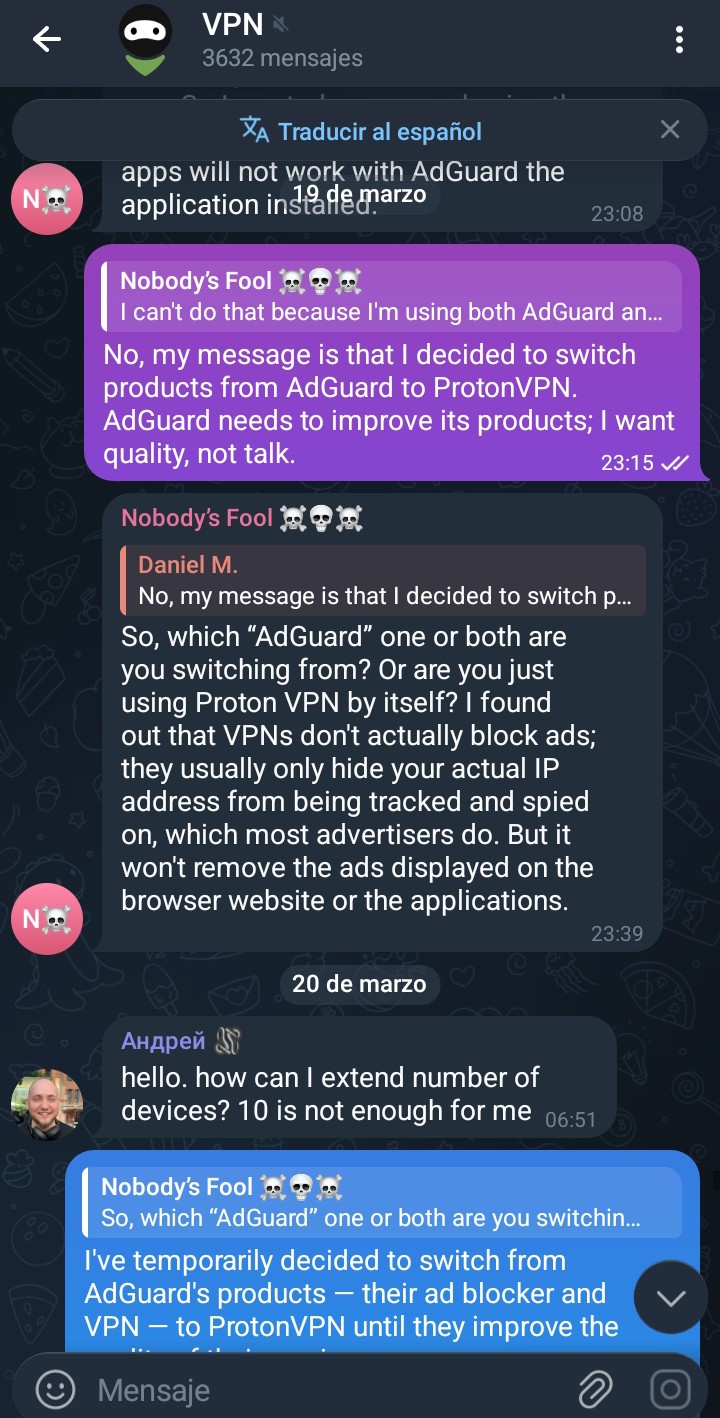This screenshot has width=720, height=1418.
Task: Tap the camera icon in input bar
Action: 670,1389
